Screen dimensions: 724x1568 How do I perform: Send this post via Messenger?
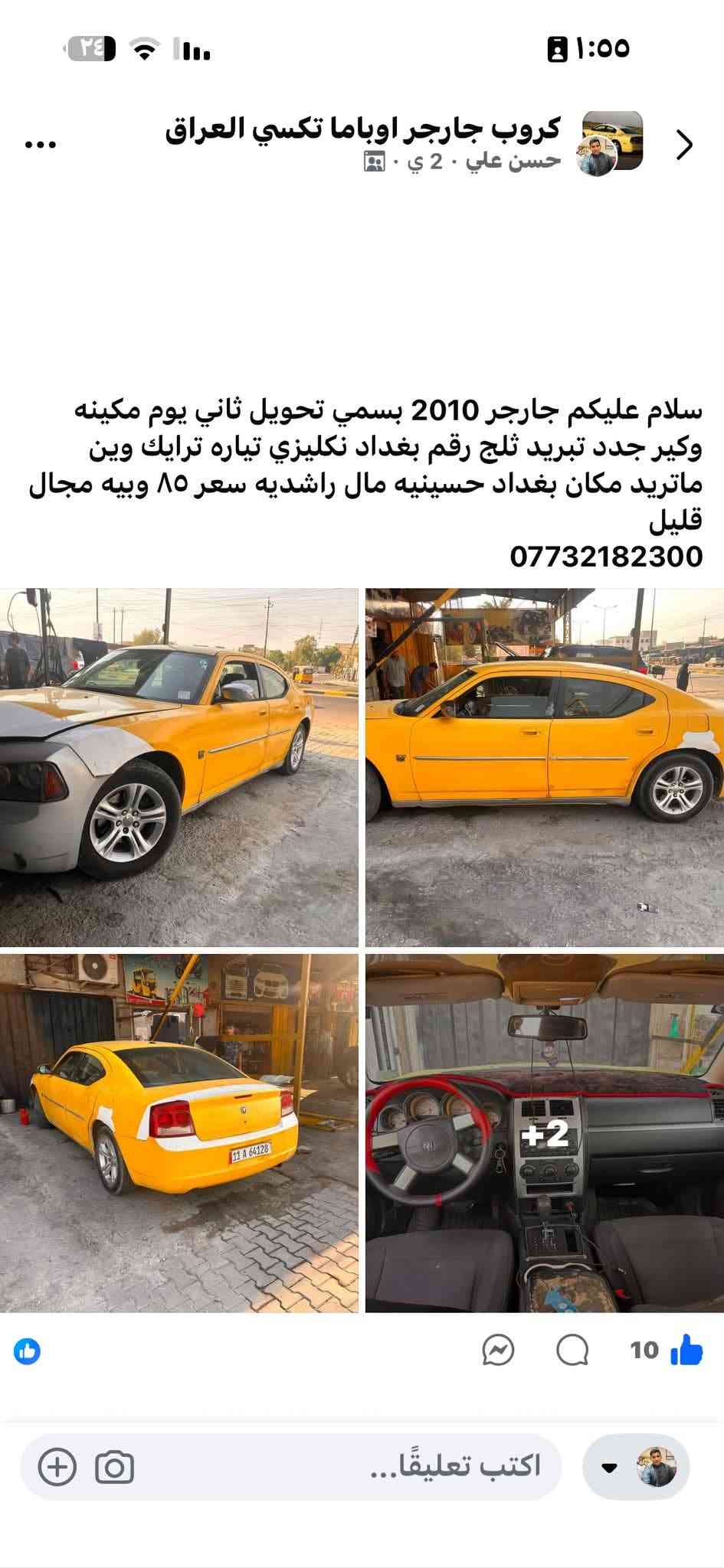(x=498, y=1351)
